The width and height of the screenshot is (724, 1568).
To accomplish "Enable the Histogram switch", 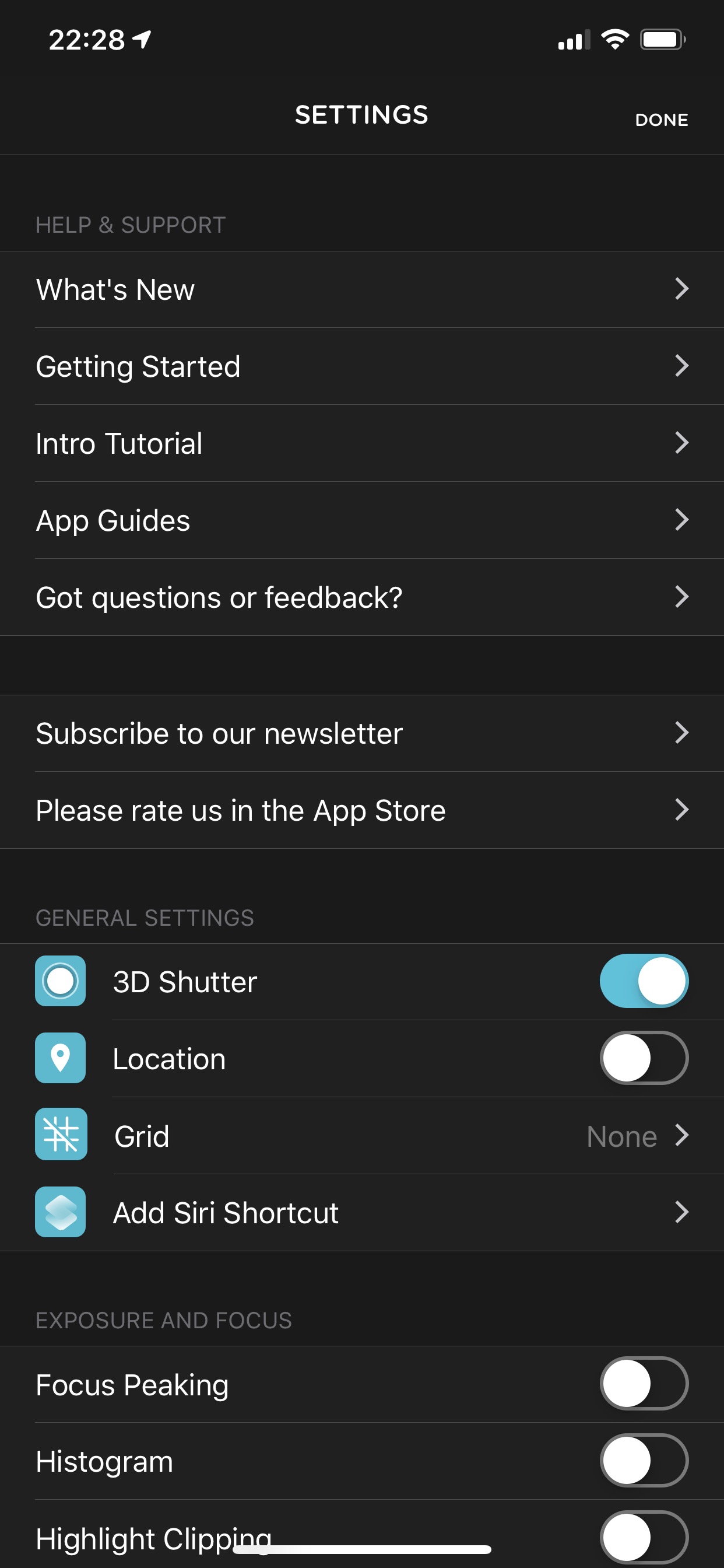I will tap(644, 1461).
